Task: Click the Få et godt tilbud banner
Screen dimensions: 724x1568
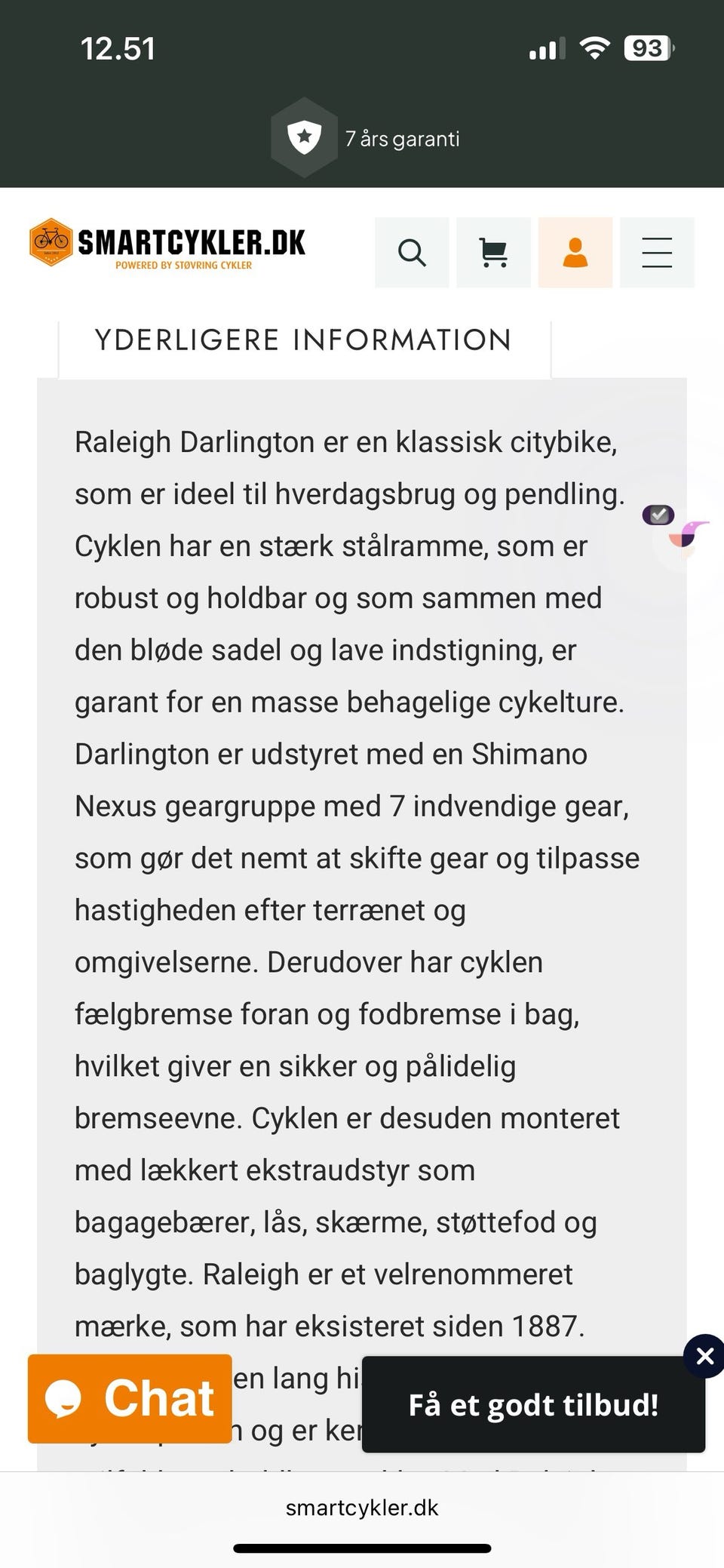Action: click(533, 1404)
